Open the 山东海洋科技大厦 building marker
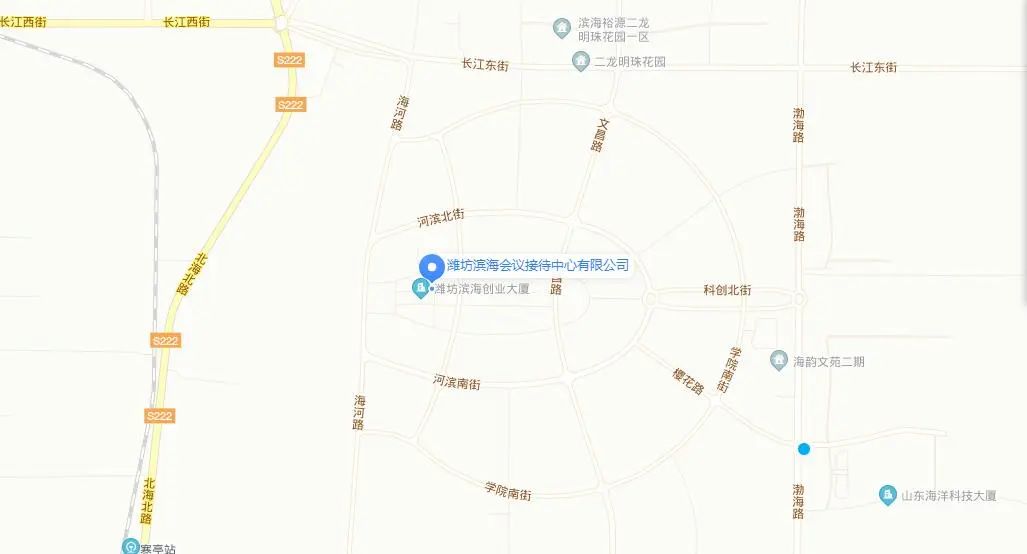 [x=887, y=495]
